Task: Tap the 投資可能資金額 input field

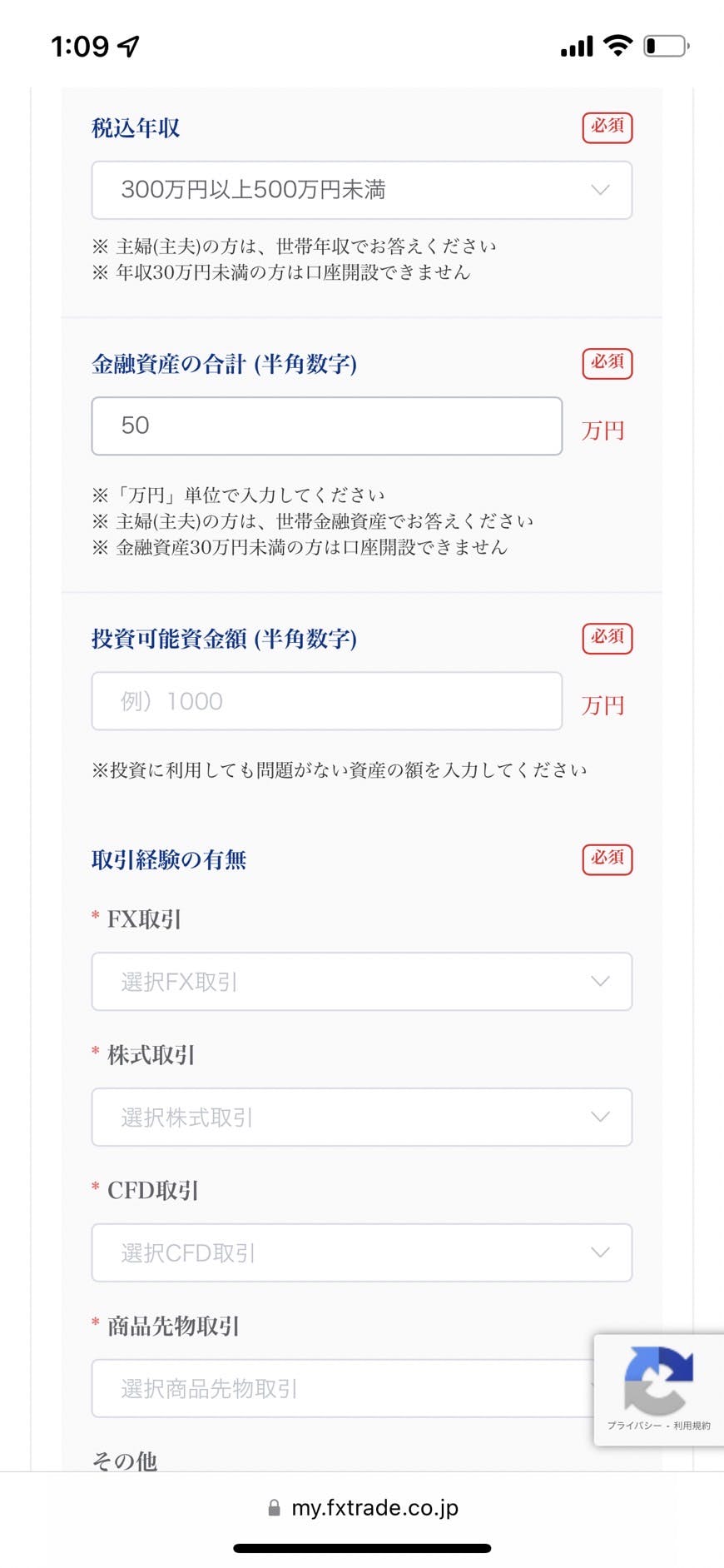Action: 326,700
